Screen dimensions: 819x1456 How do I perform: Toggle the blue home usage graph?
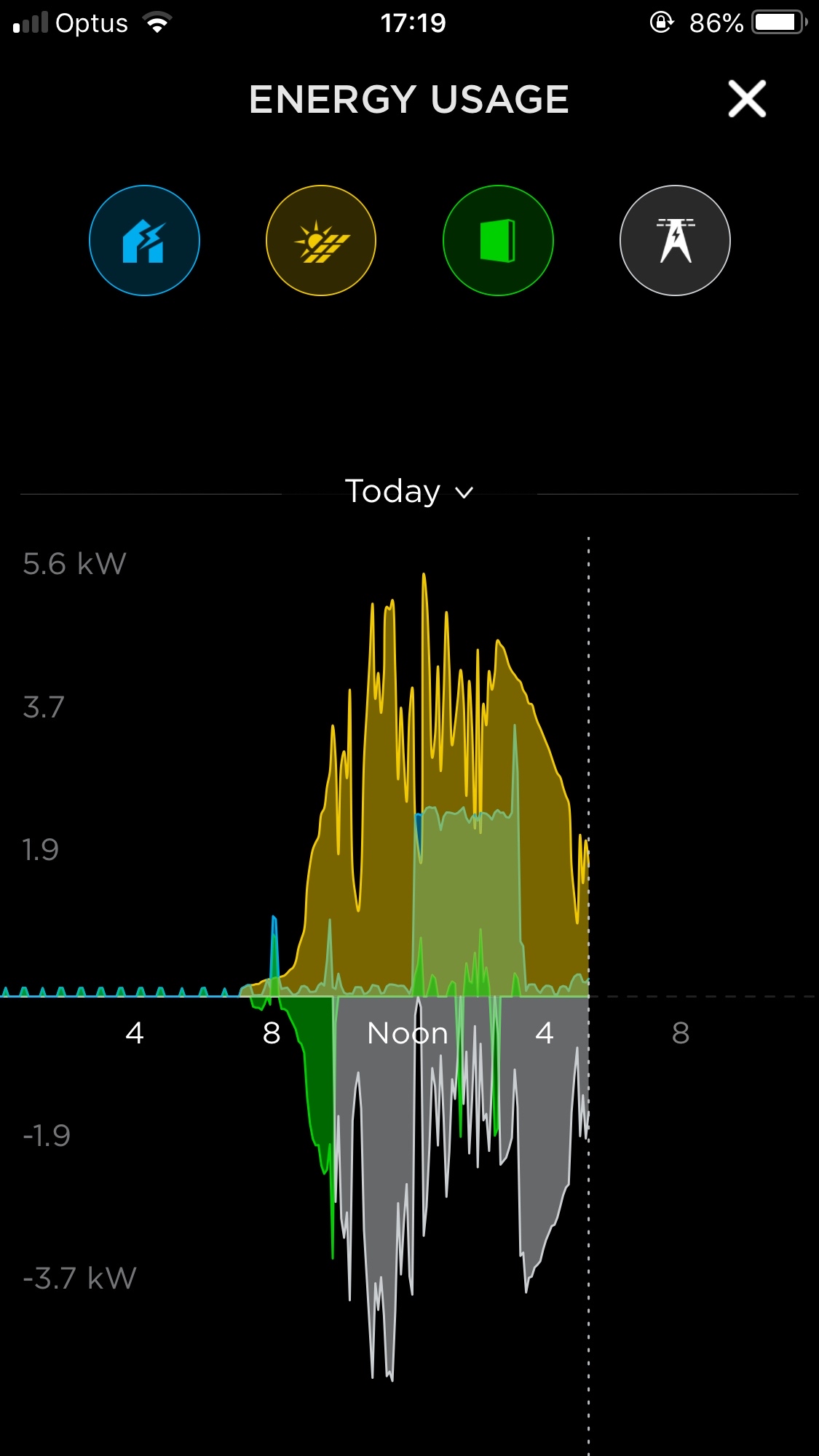(x=144, y=241)
